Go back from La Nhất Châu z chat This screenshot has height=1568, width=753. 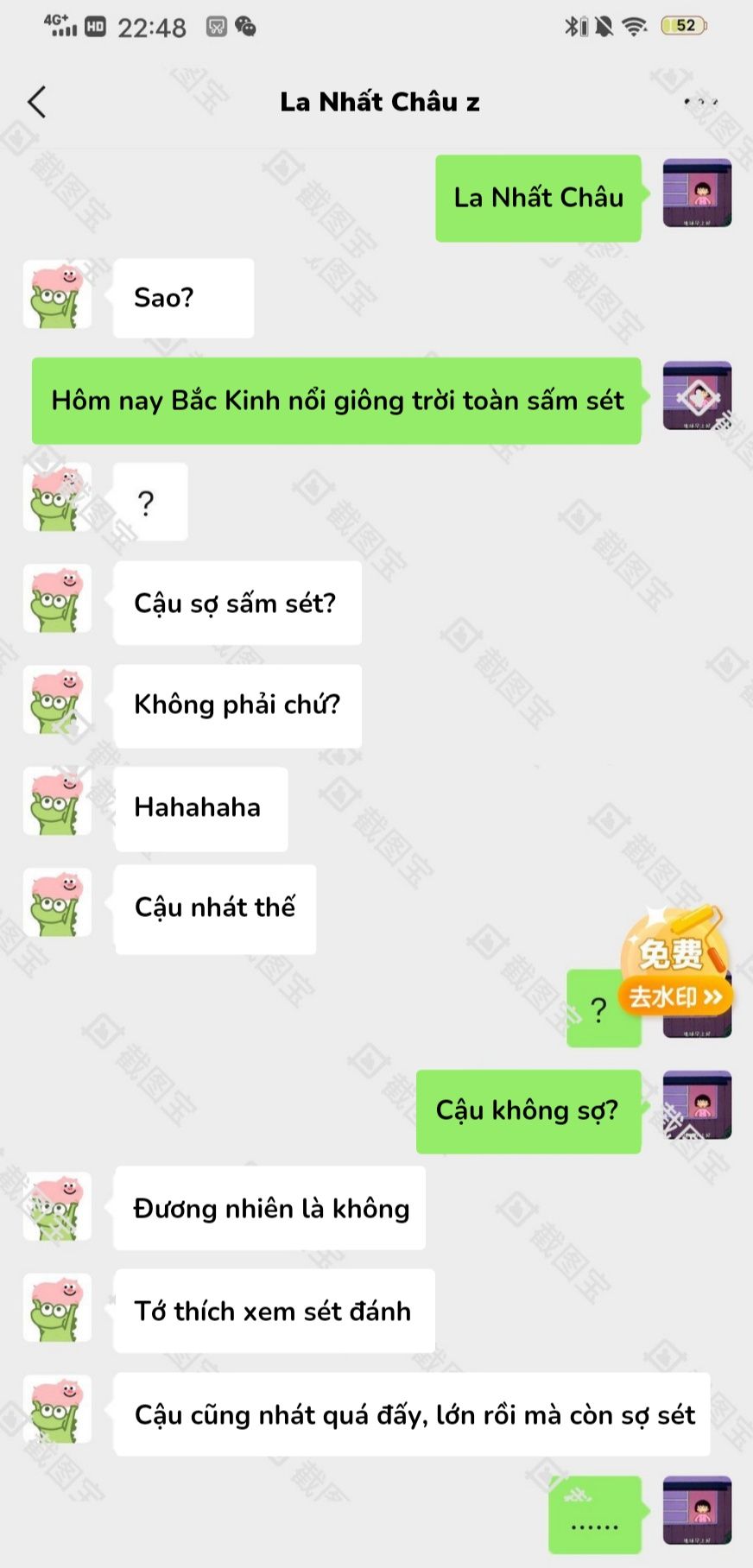pyautogui.click(x=36, y=102)
